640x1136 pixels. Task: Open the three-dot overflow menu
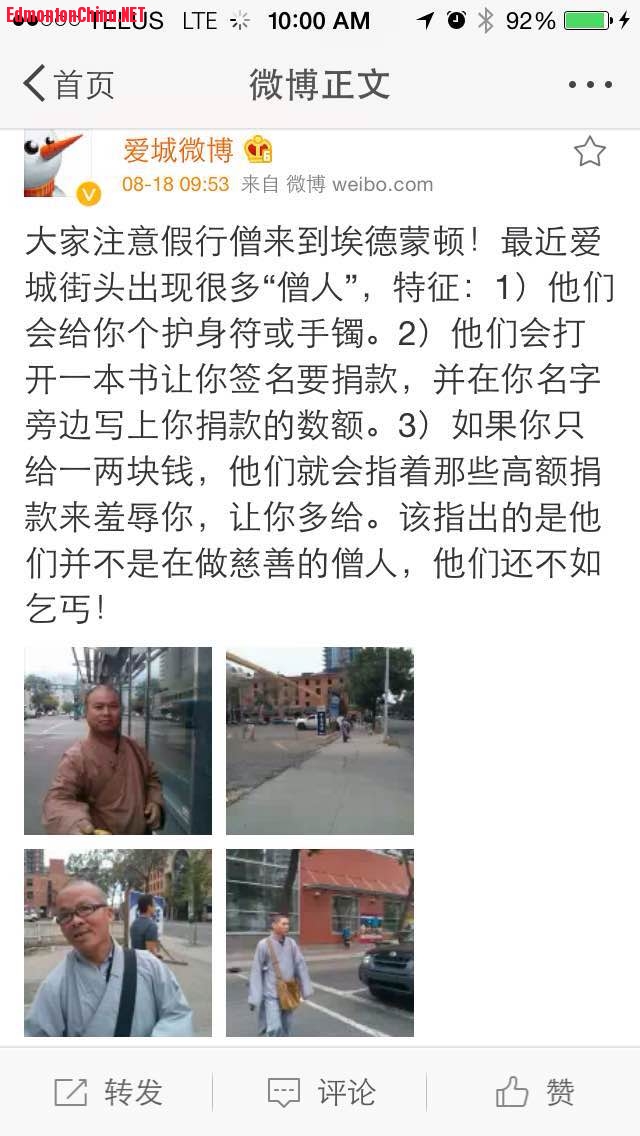tap(589, 84)
